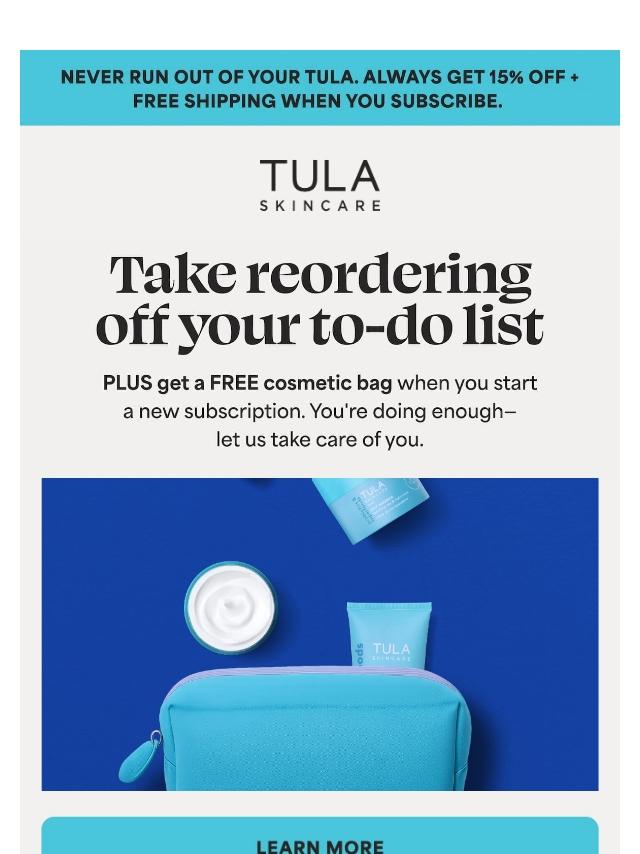
Task: Tap the LEARN MORE button
Action: pyautogui.click(x=320, y=840)
